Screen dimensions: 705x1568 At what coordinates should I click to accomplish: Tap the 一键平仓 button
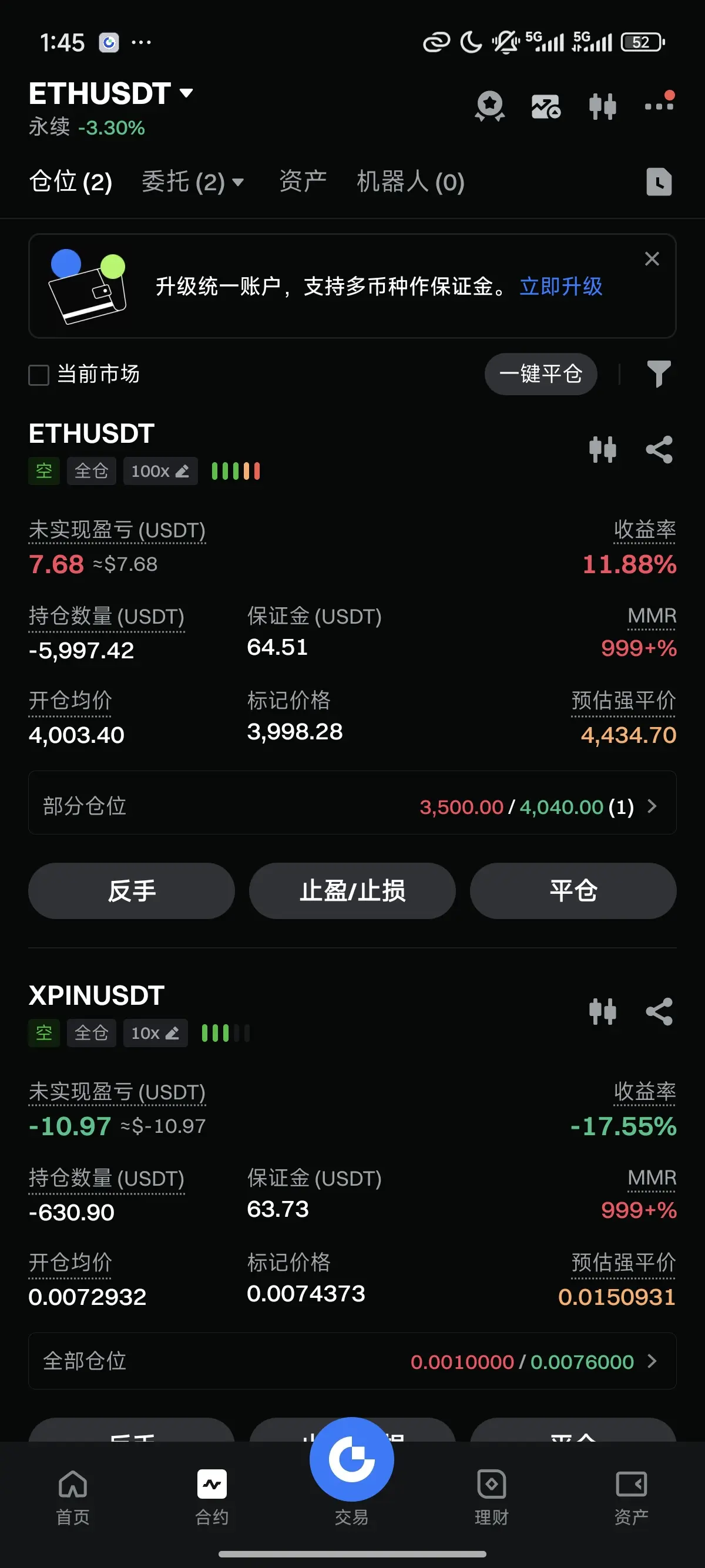540,374
